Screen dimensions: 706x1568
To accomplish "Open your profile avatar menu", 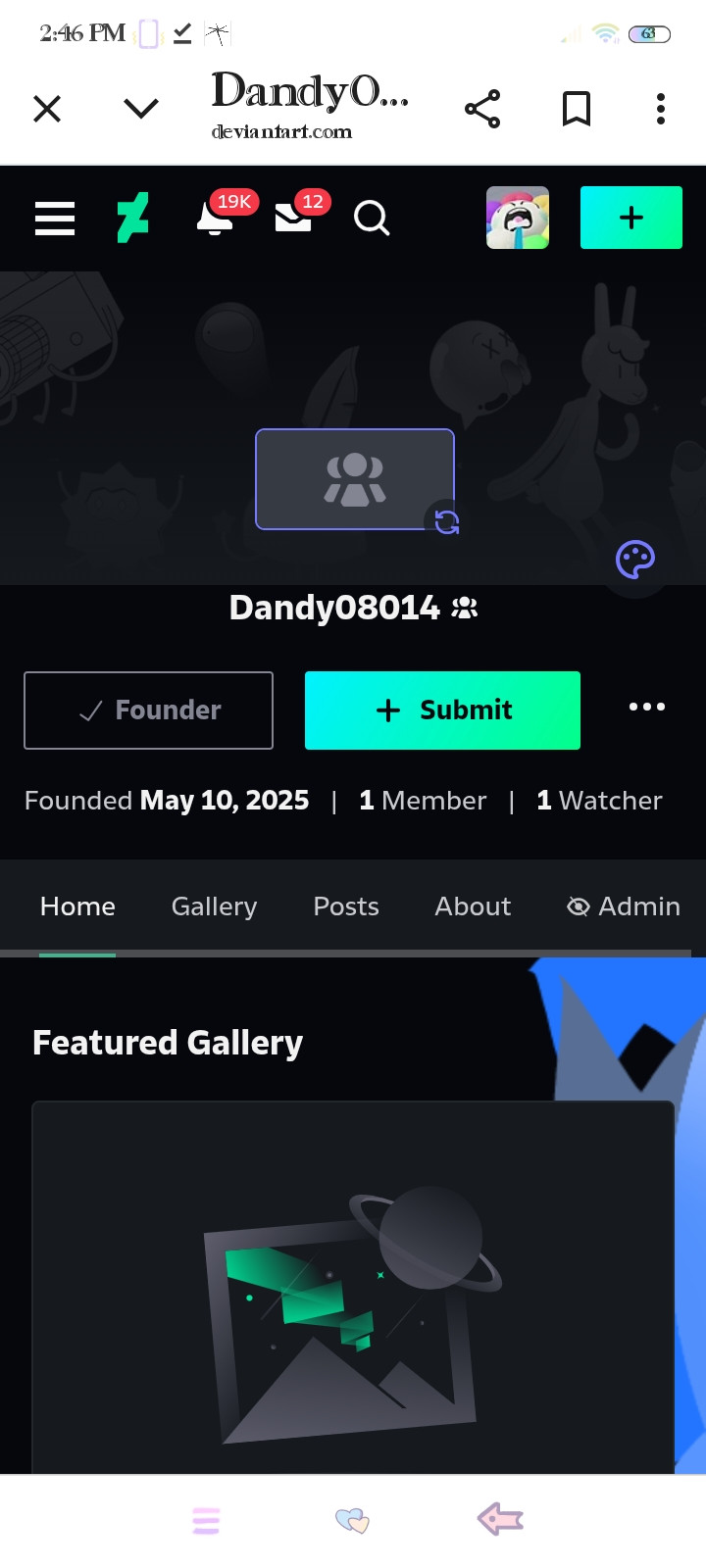I will point(518,218).
